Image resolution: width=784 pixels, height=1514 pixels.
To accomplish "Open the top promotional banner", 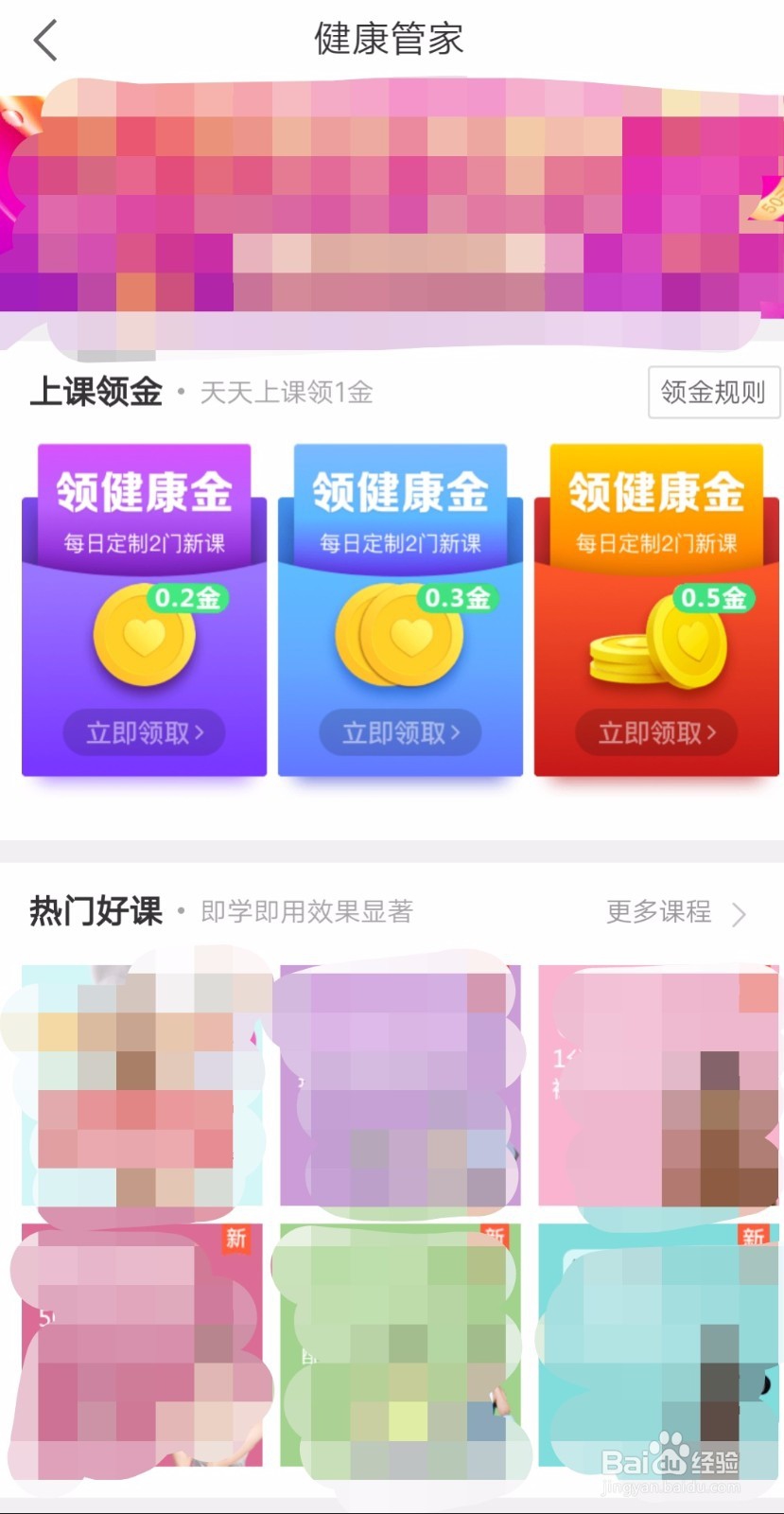I will click(392, 203).
